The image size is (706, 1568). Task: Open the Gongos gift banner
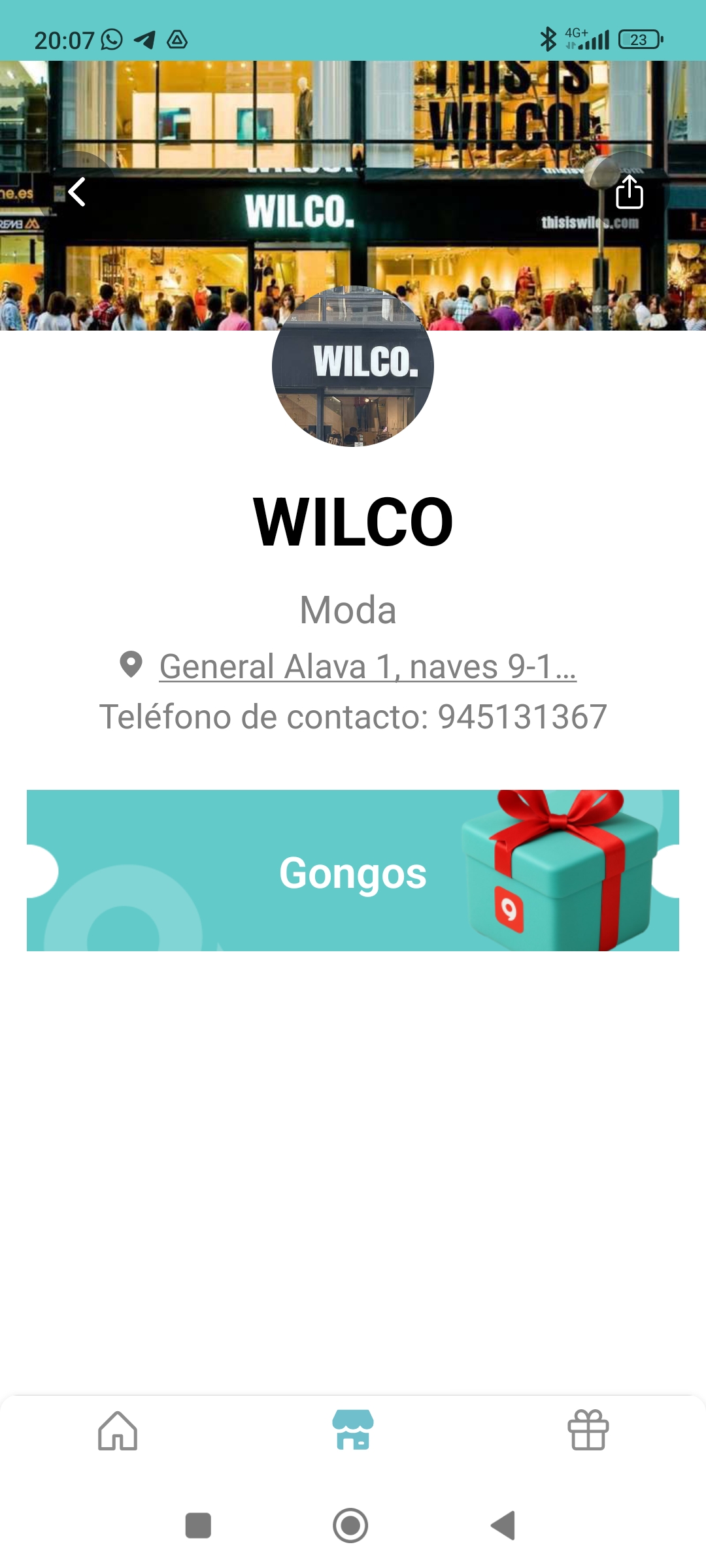coord(353,871)
